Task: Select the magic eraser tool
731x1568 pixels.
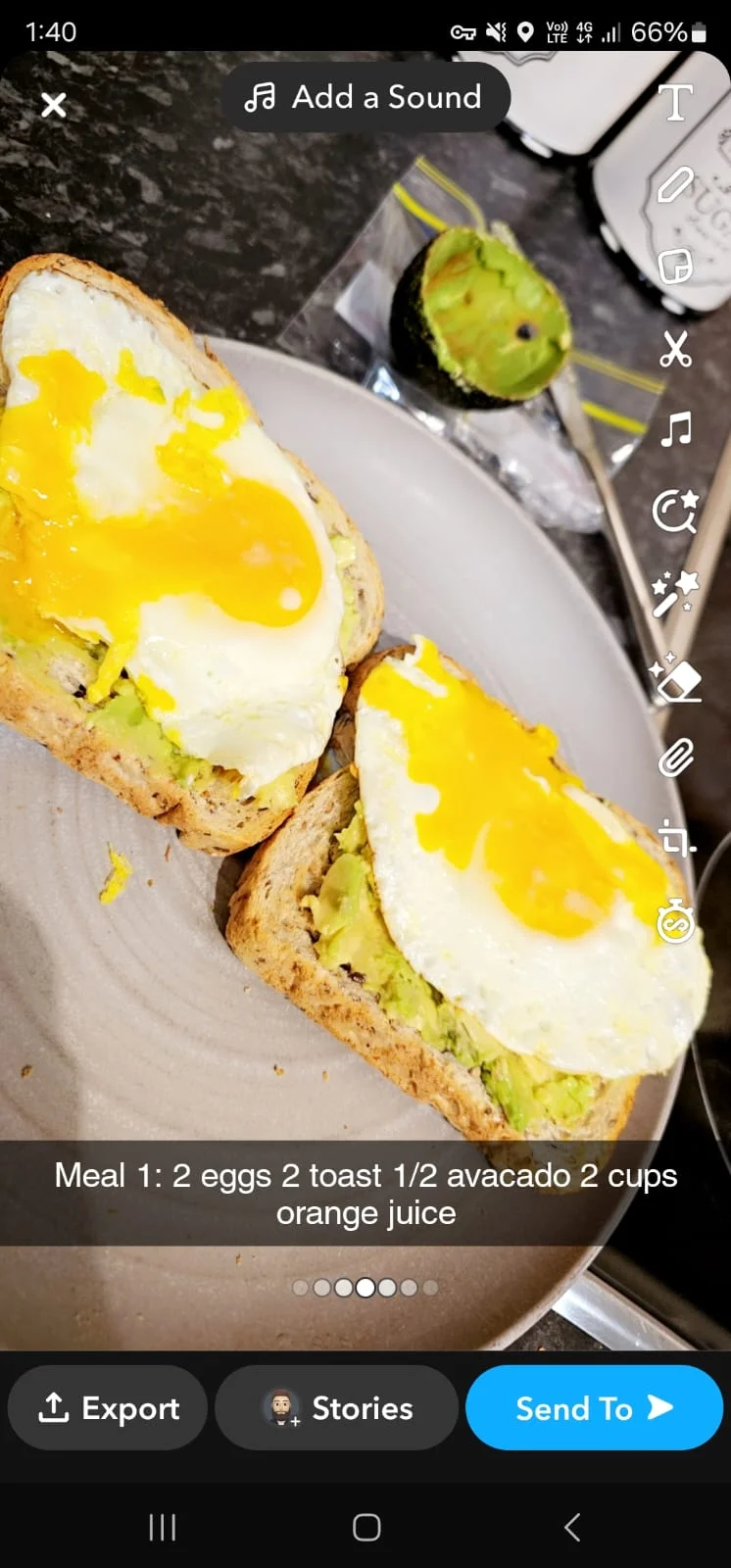Action: point(675,676)
